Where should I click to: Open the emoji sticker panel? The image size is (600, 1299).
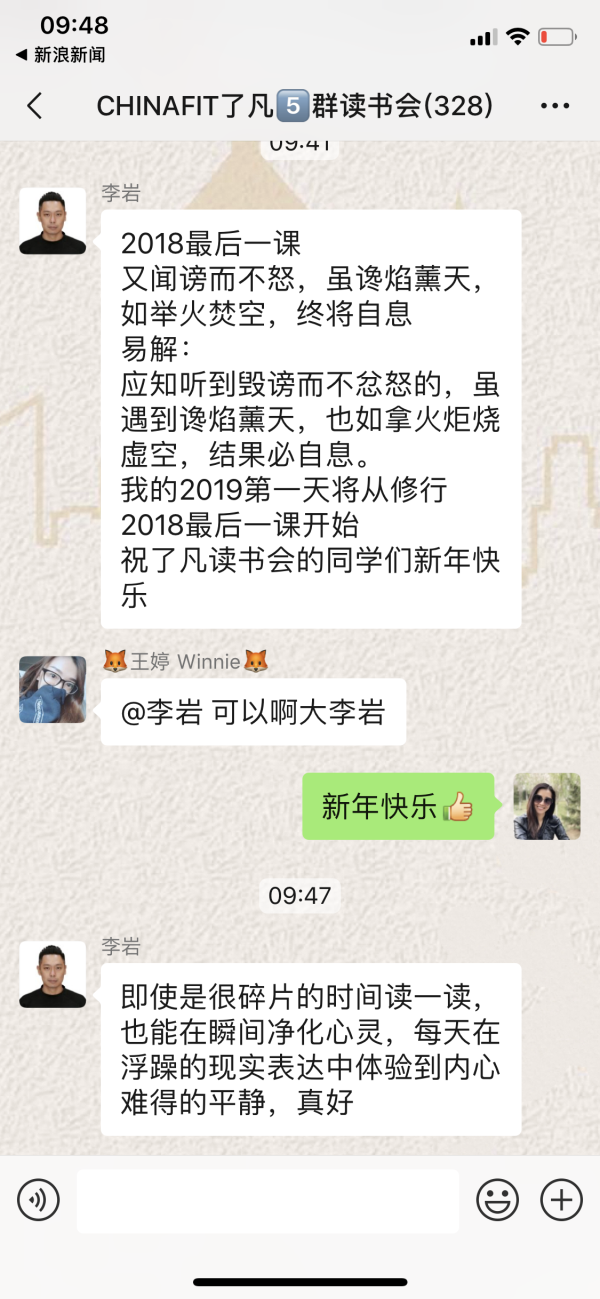pos(497,1199)
